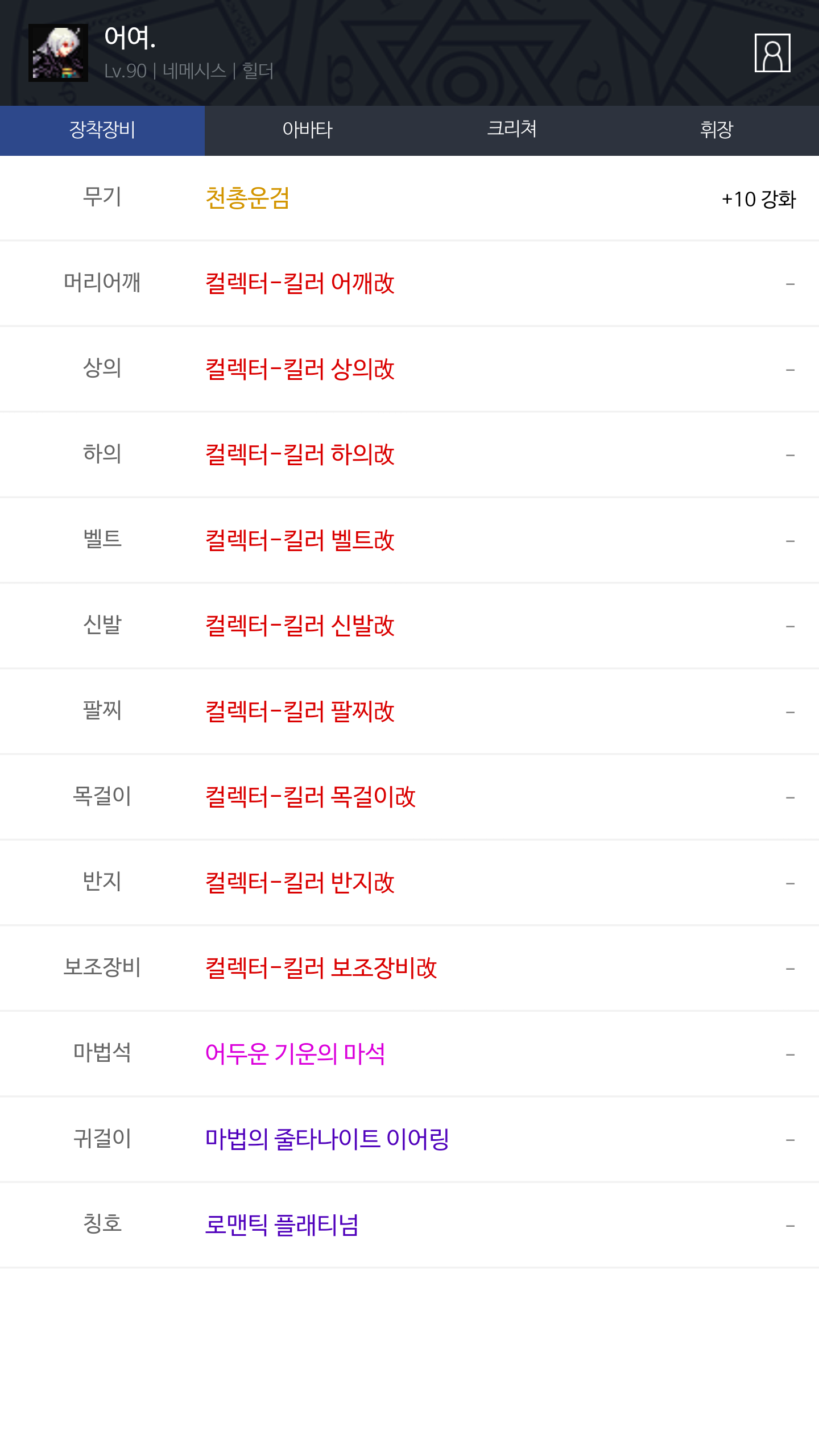Open the 천총운검 weapon row

point(409,198)
